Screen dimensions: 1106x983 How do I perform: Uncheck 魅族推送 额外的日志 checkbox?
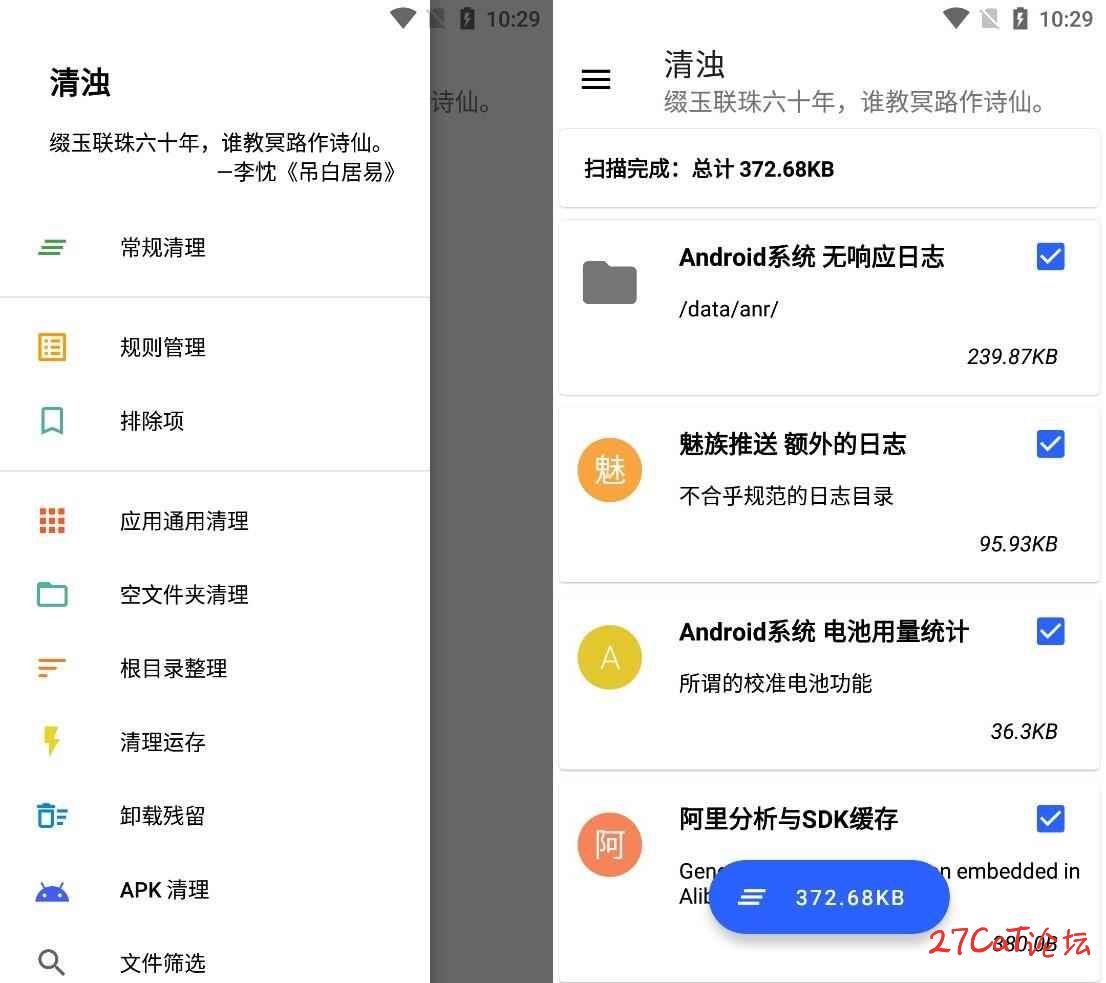click(x=1050, y=444)
